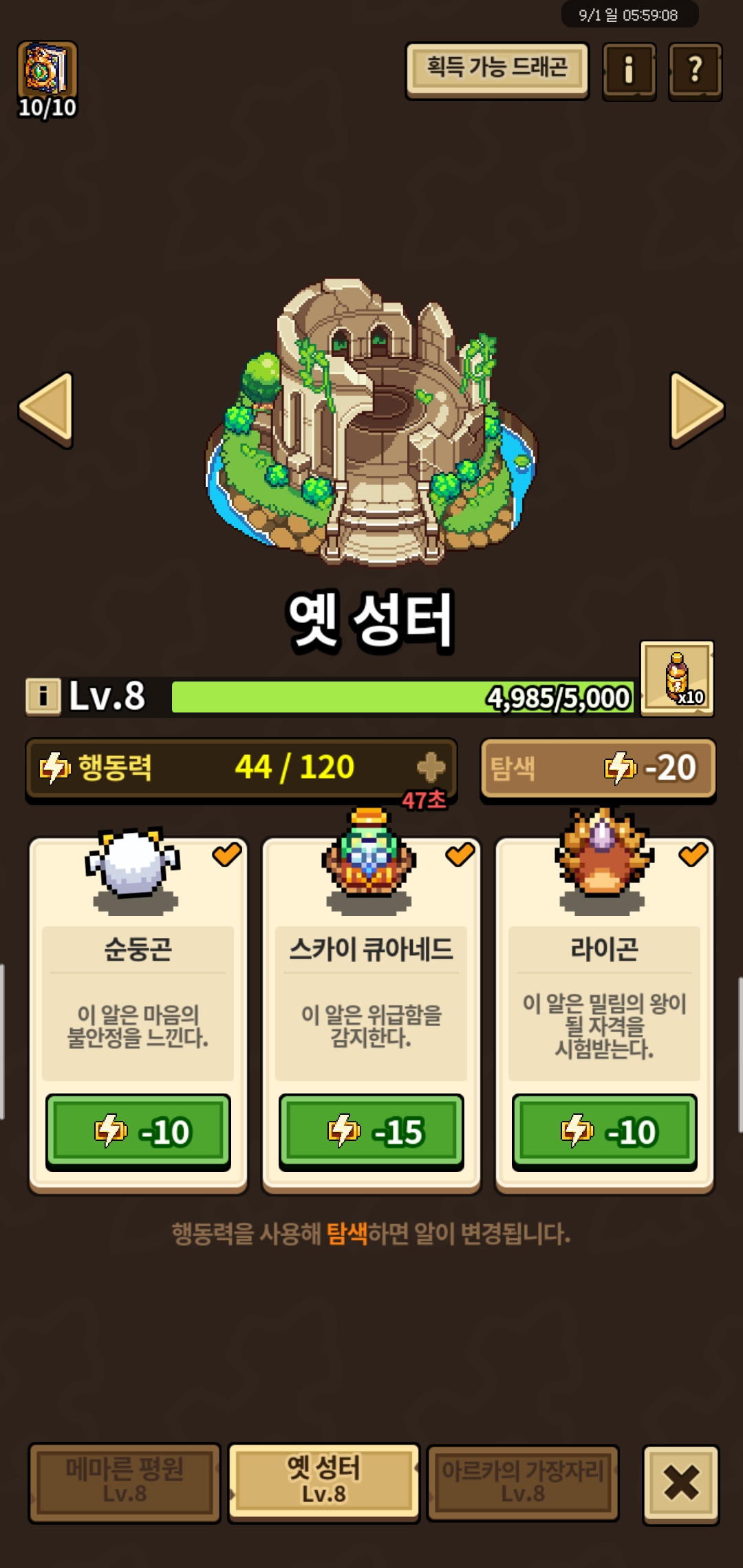Pick the 스카이 큐아네드 egg for -15 energy

pyautogui.click(x=371, y=1131)
